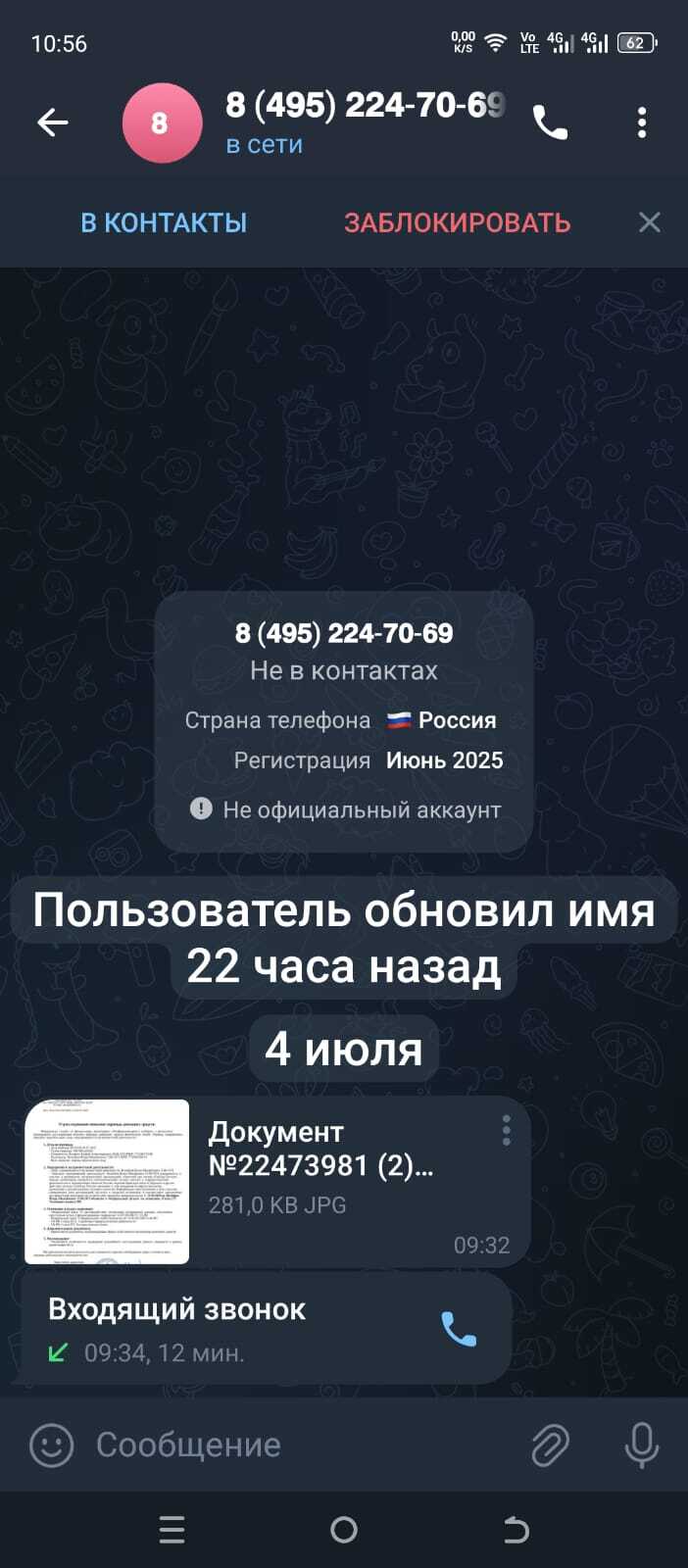Tap the system home button
This screenshot has width=688, height=1568.
point(344,1530)
